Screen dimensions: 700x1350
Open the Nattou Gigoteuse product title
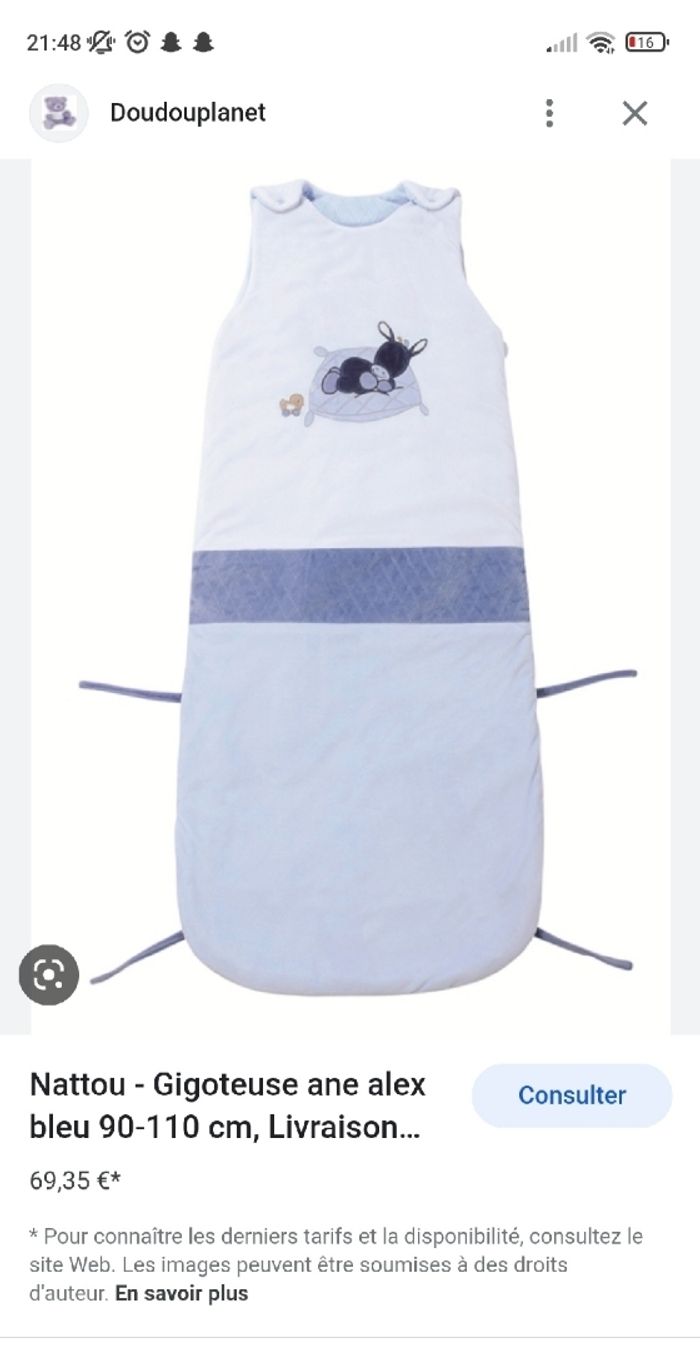[x=228, y=1106]
